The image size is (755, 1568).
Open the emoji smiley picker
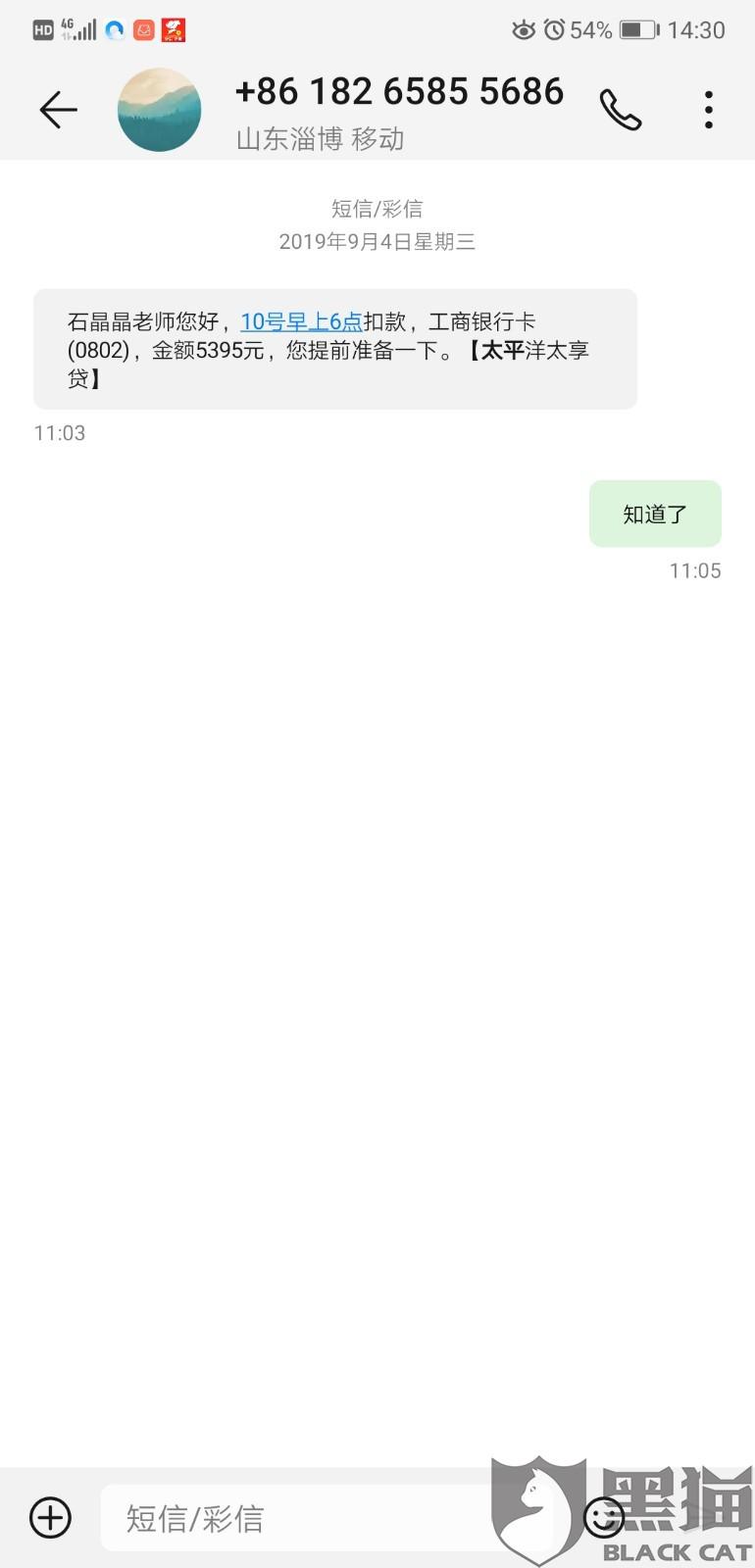click(603, 1518)
